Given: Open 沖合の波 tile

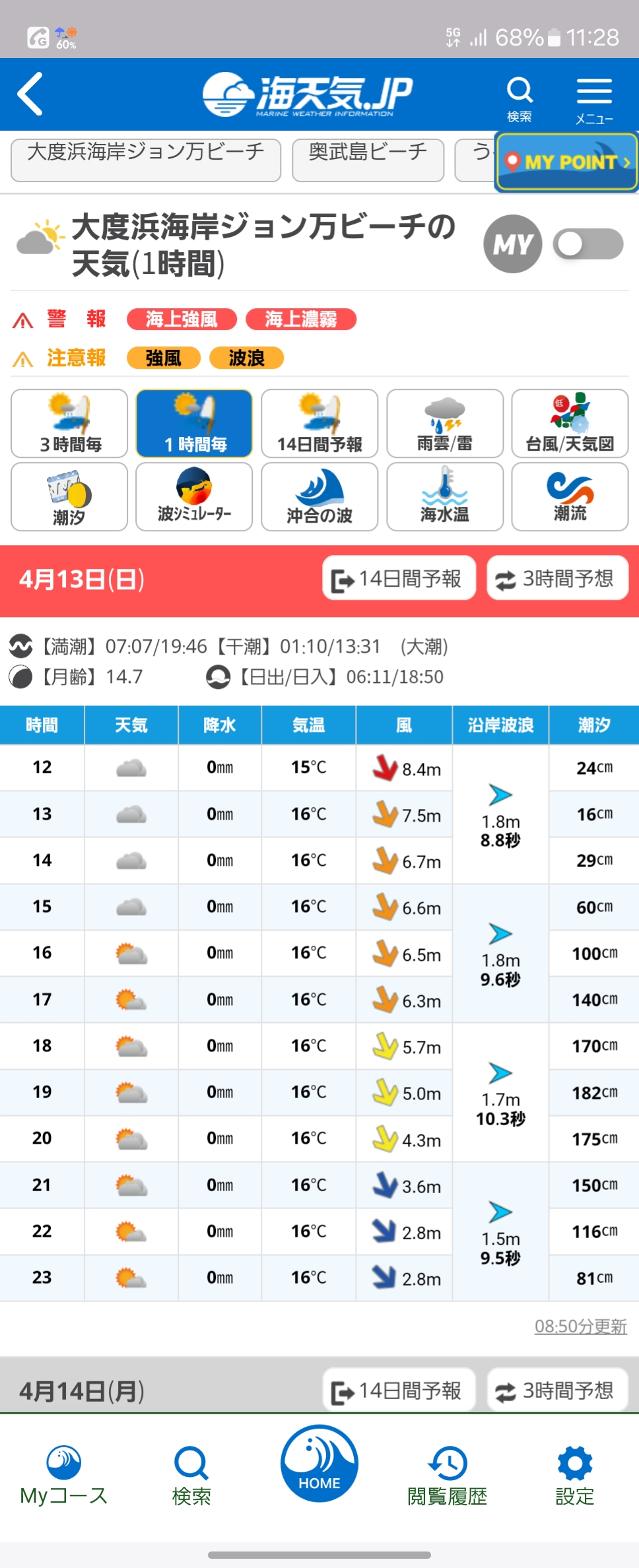Looking at the screenshot, I should point(319,496).
